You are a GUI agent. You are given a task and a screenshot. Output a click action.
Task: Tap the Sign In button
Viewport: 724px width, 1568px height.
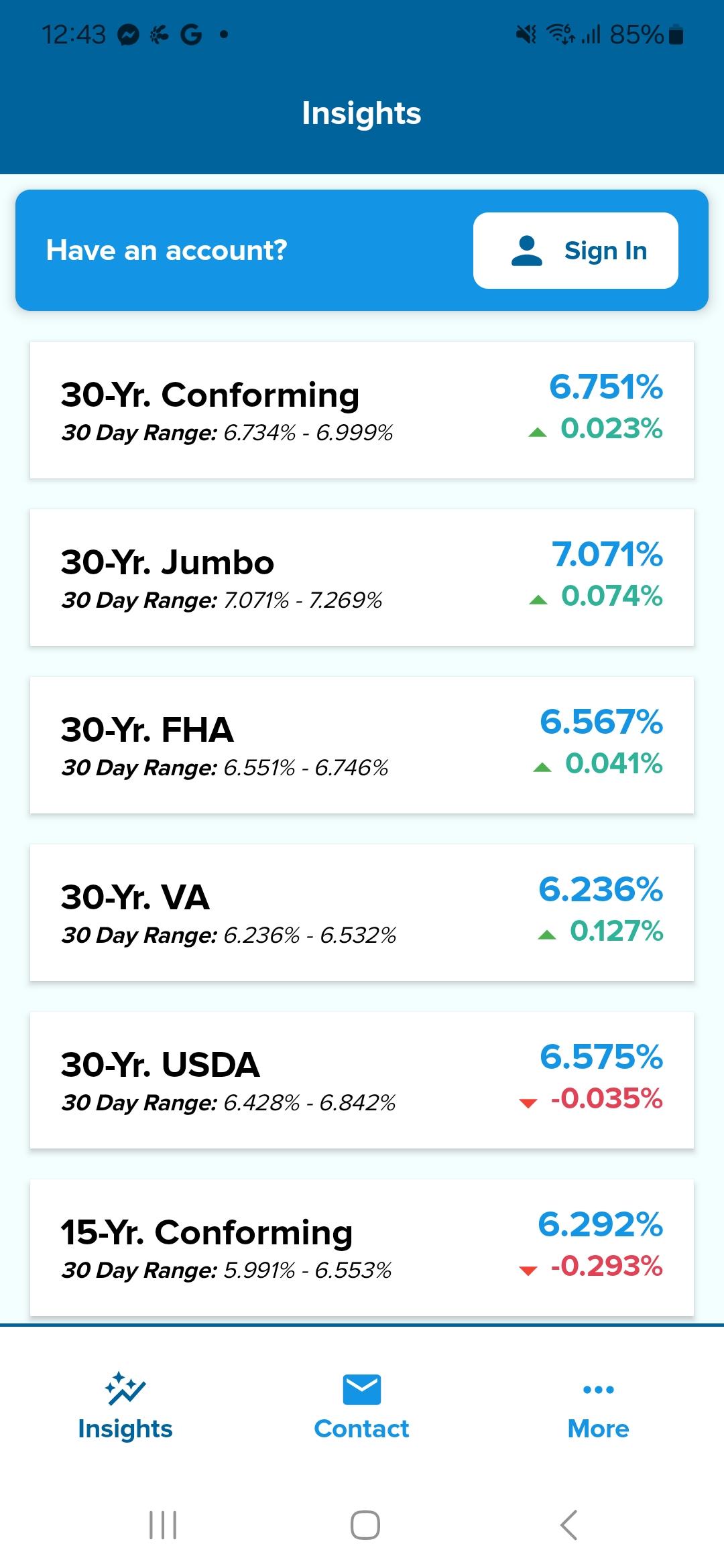coord(575,251)
